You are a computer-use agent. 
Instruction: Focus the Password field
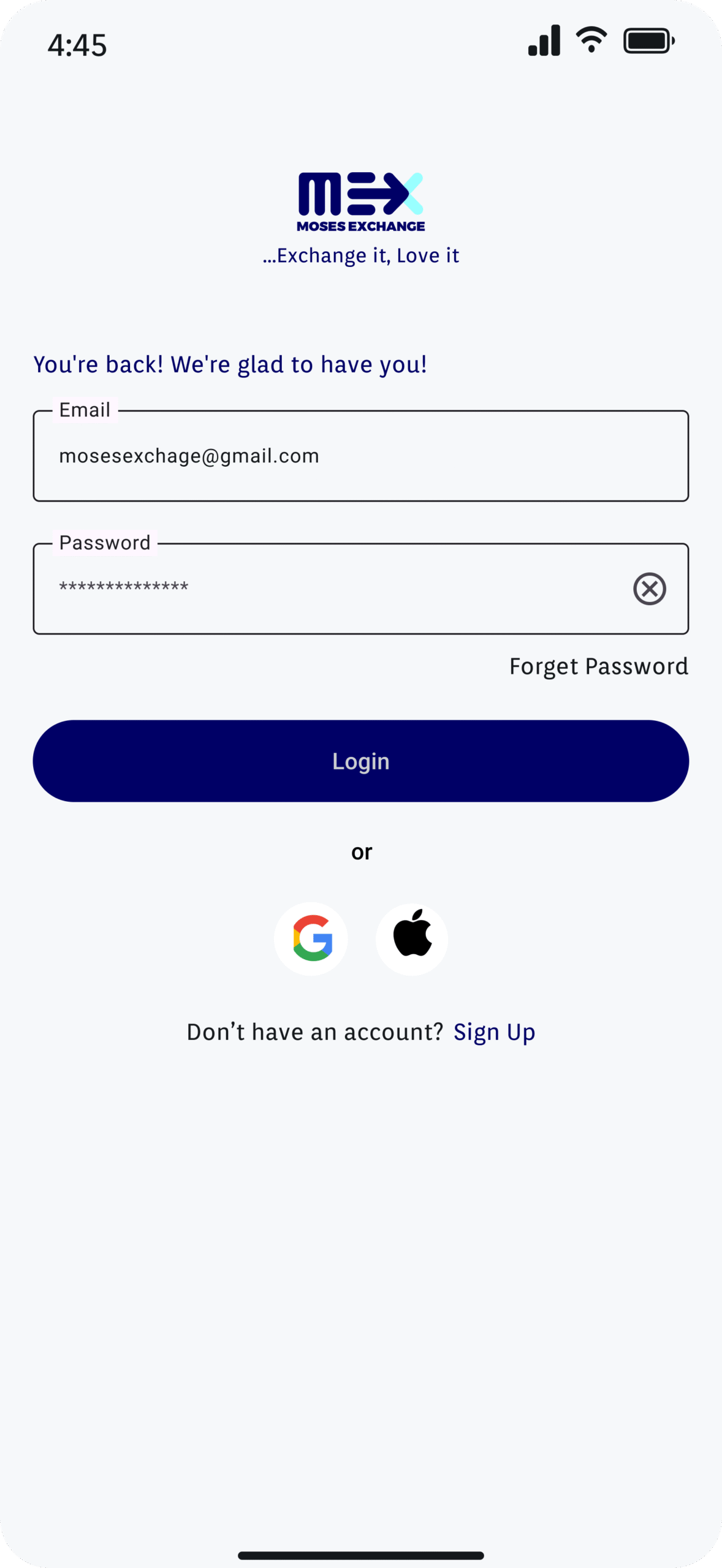(361, 589)
